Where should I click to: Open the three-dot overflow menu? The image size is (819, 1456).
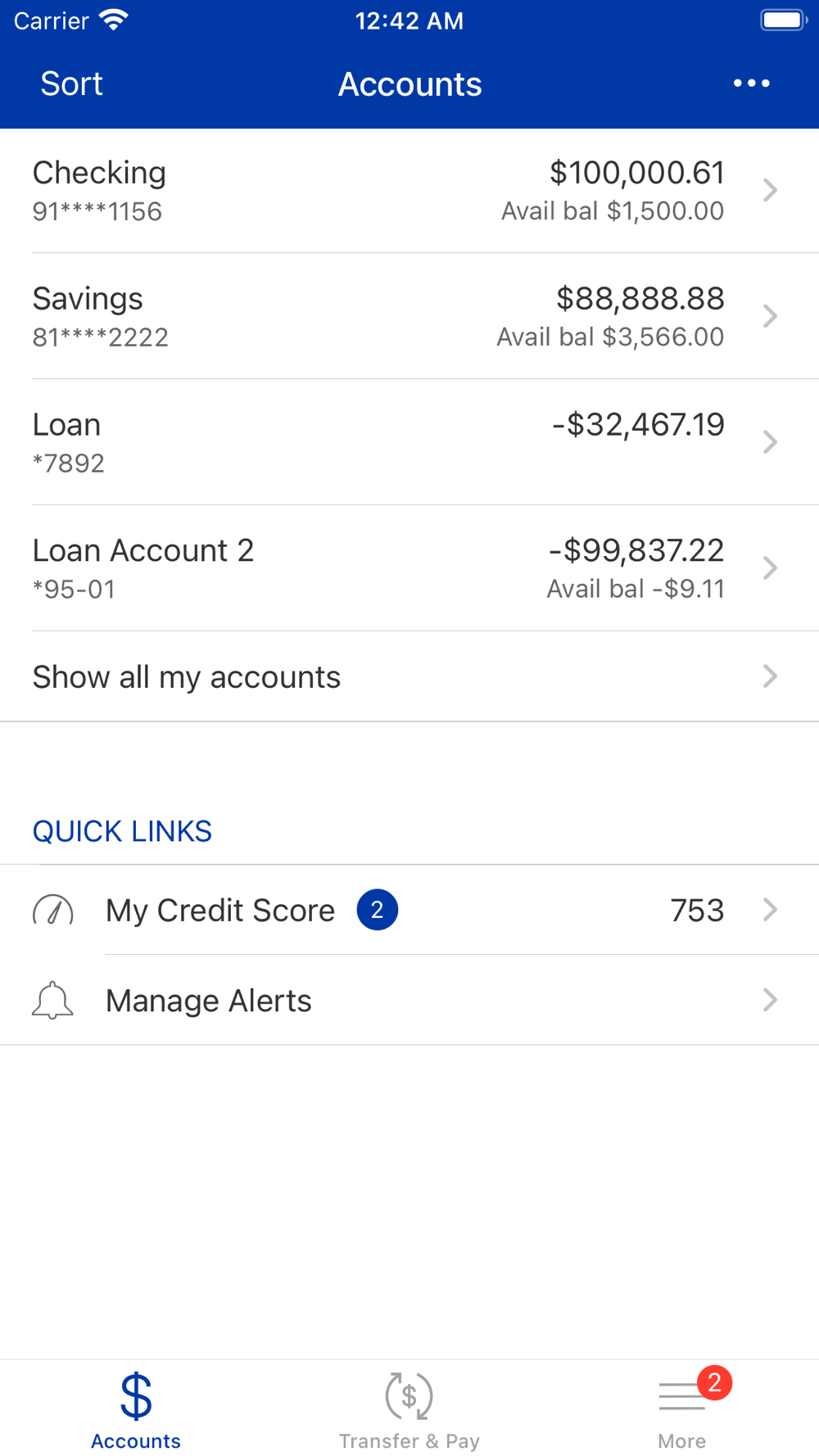pyautogui.click(x=751, y=84)
